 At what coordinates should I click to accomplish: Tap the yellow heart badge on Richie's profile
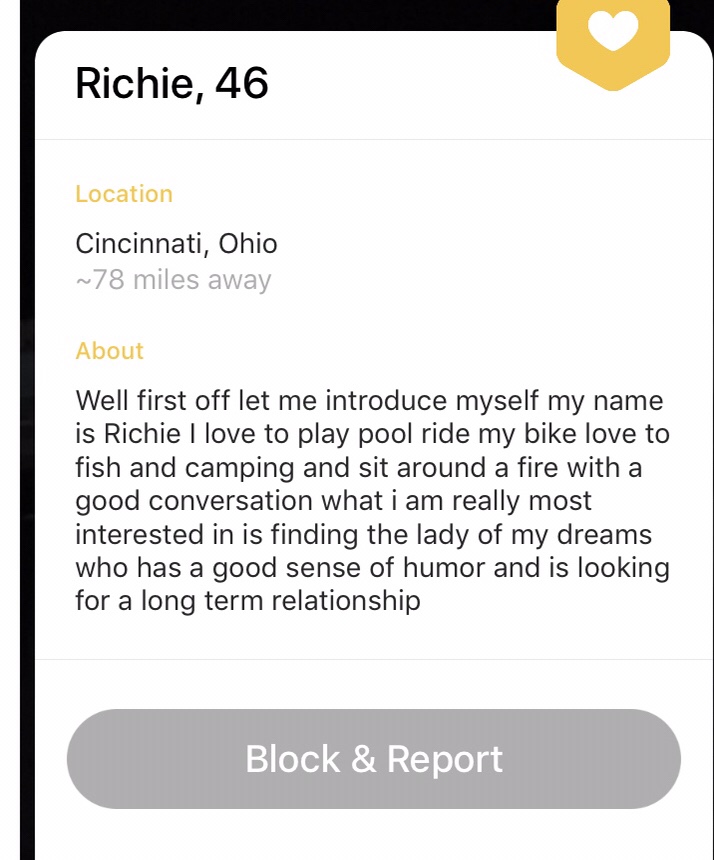(613, 40)
